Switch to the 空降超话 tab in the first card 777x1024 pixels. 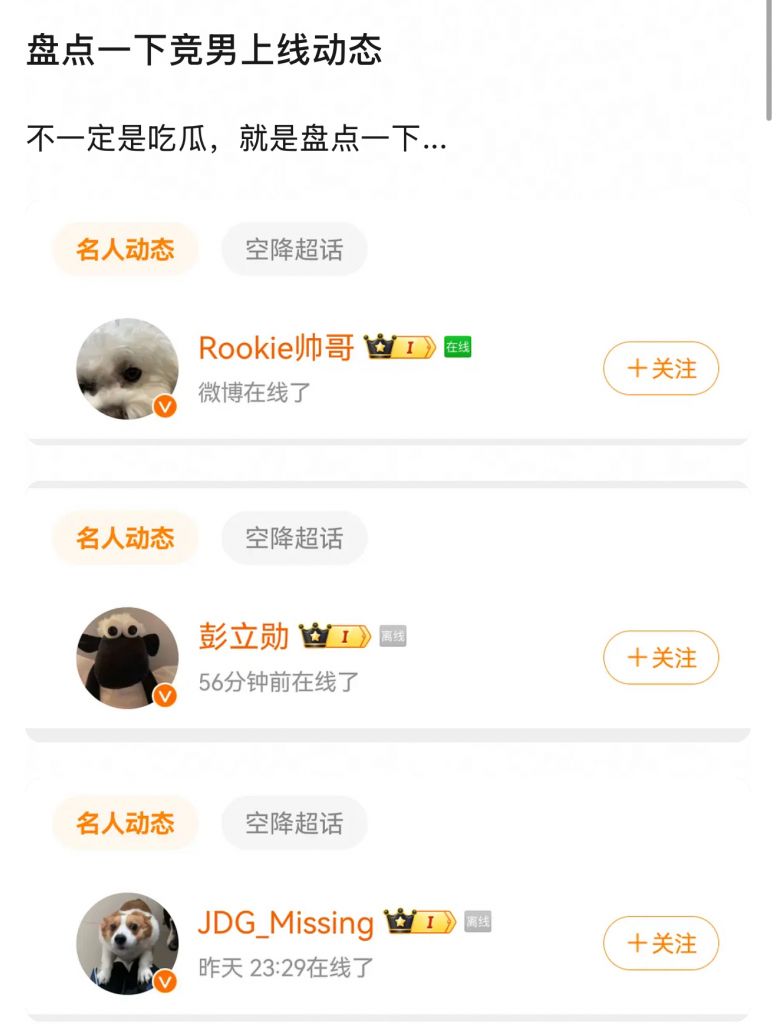click(294, 249)
